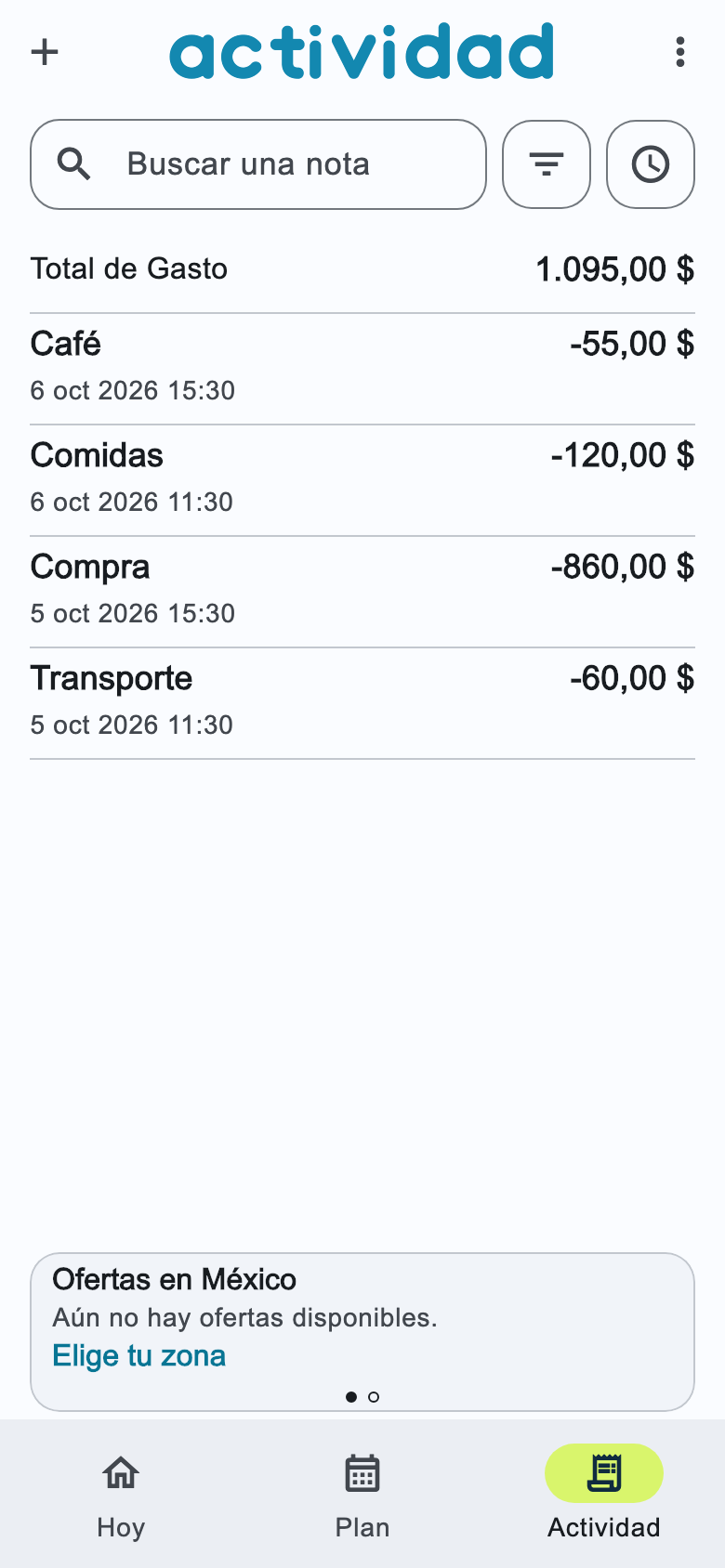
Task: Open the clock history button
Action: tap(651, 164)
